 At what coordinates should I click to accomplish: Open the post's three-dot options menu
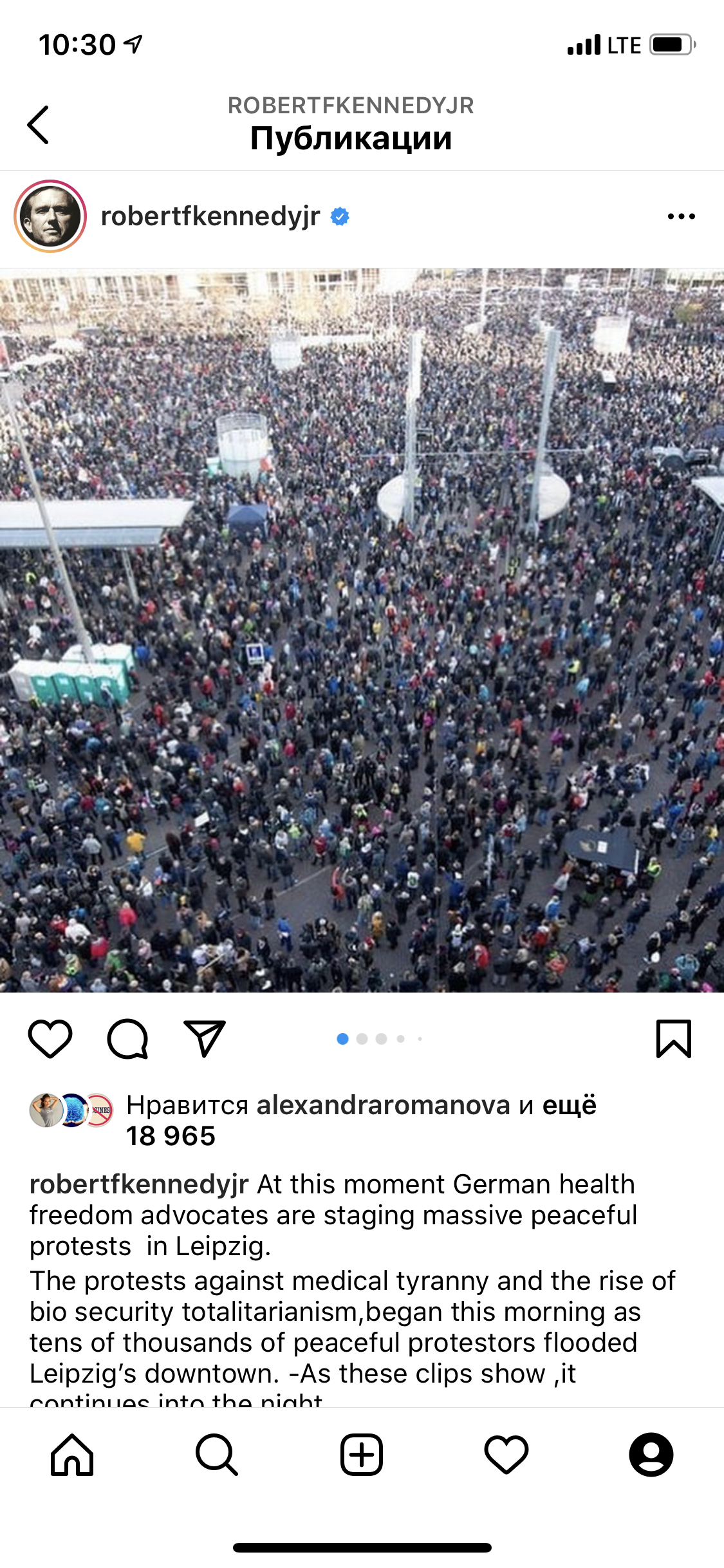[x=681, y=216]
